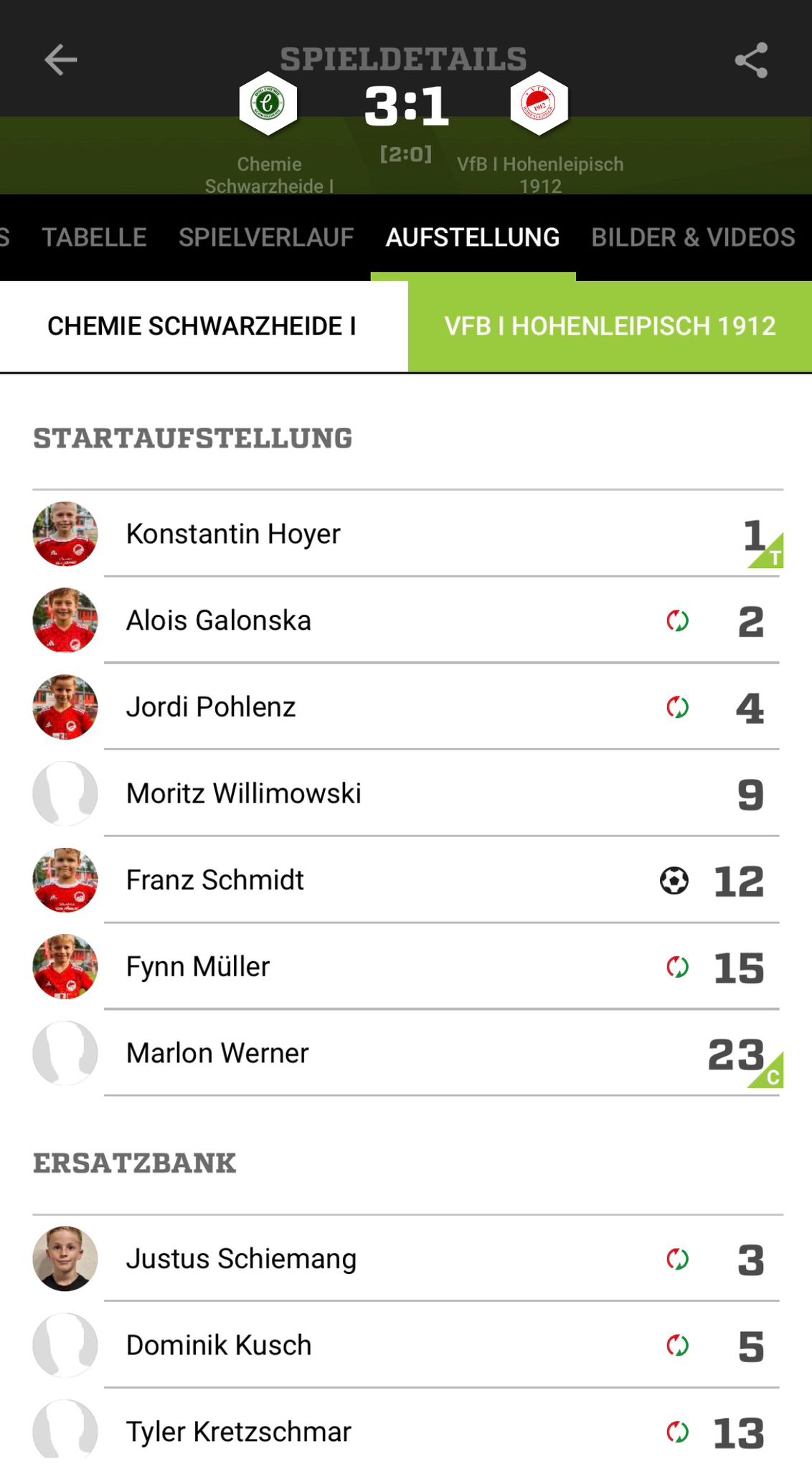View Jordi Pohlenz's profile
The width and height of the screenshot is (812, 1469).
pos(407,707)
